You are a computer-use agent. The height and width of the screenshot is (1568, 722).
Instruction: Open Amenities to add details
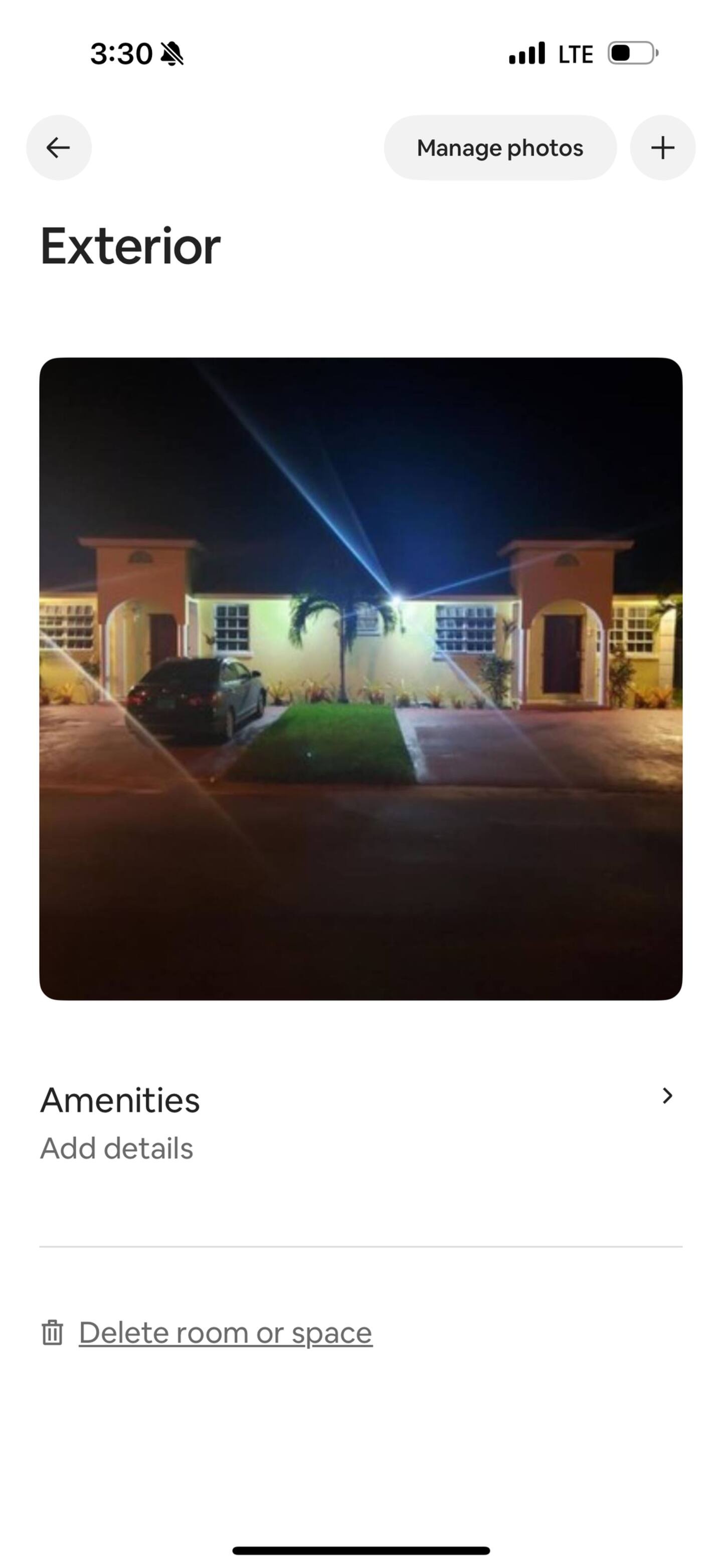tap(360, 1123)
